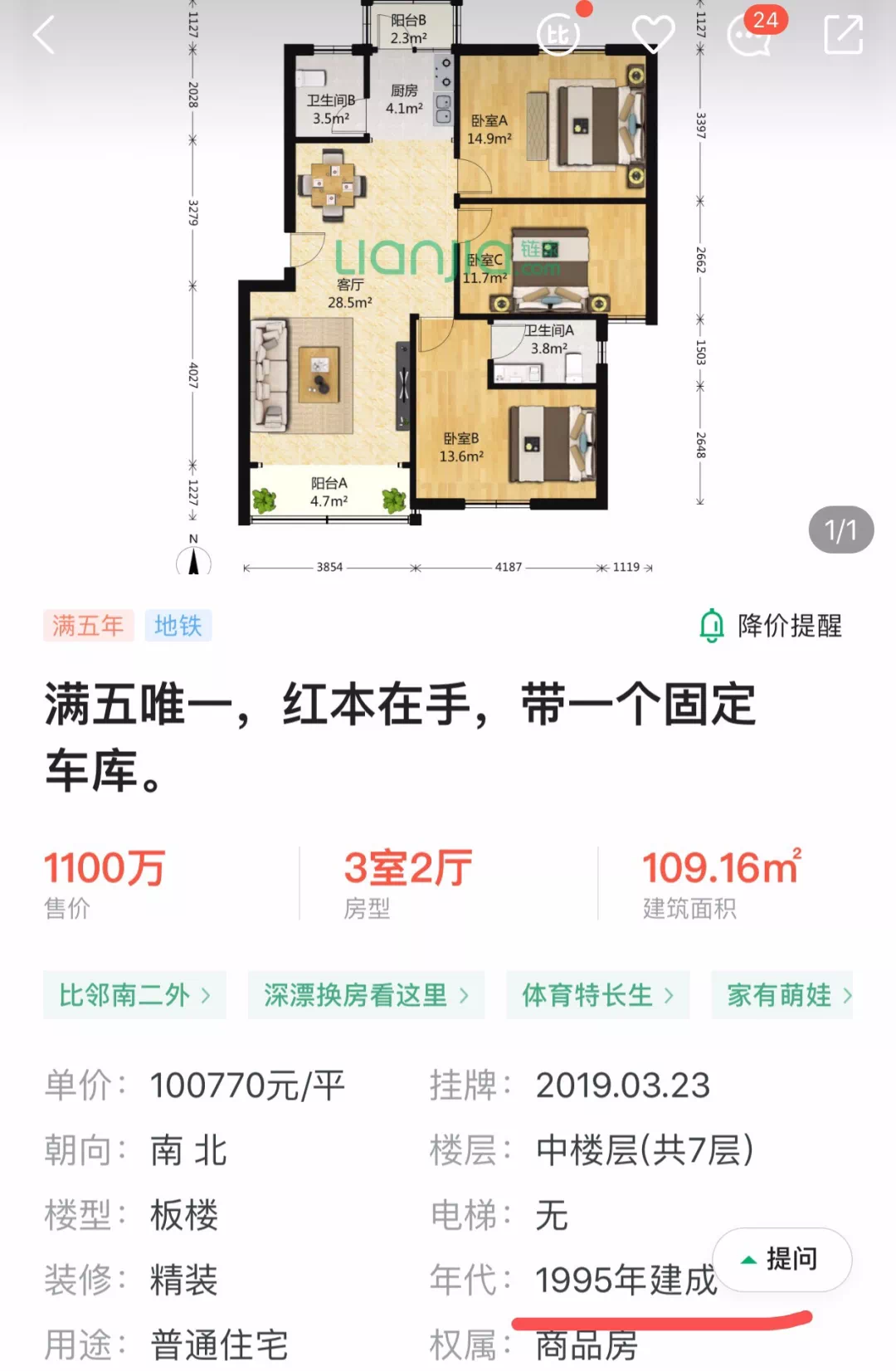Open the messages chat icon
Image resolution: width=896 pixels, height=1371 pixels.
749,36
